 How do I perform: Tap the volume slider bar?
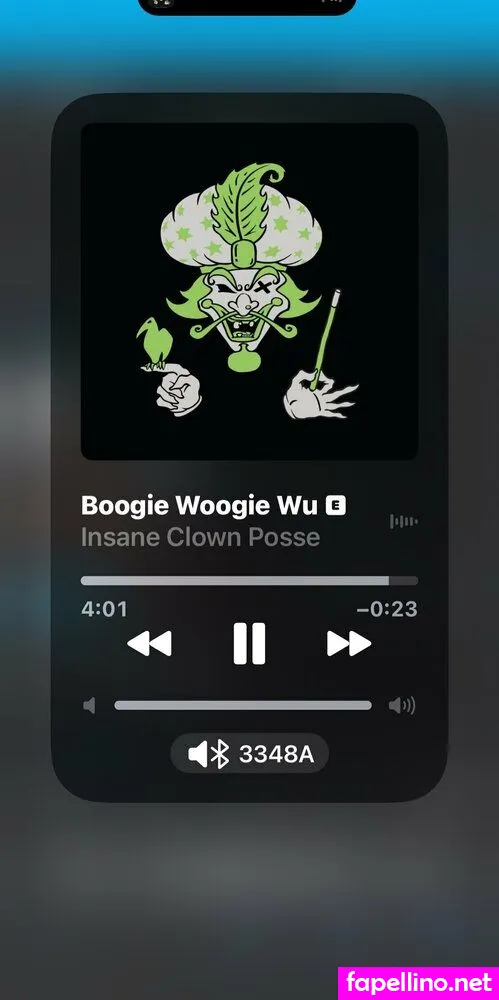click(242, 705)
